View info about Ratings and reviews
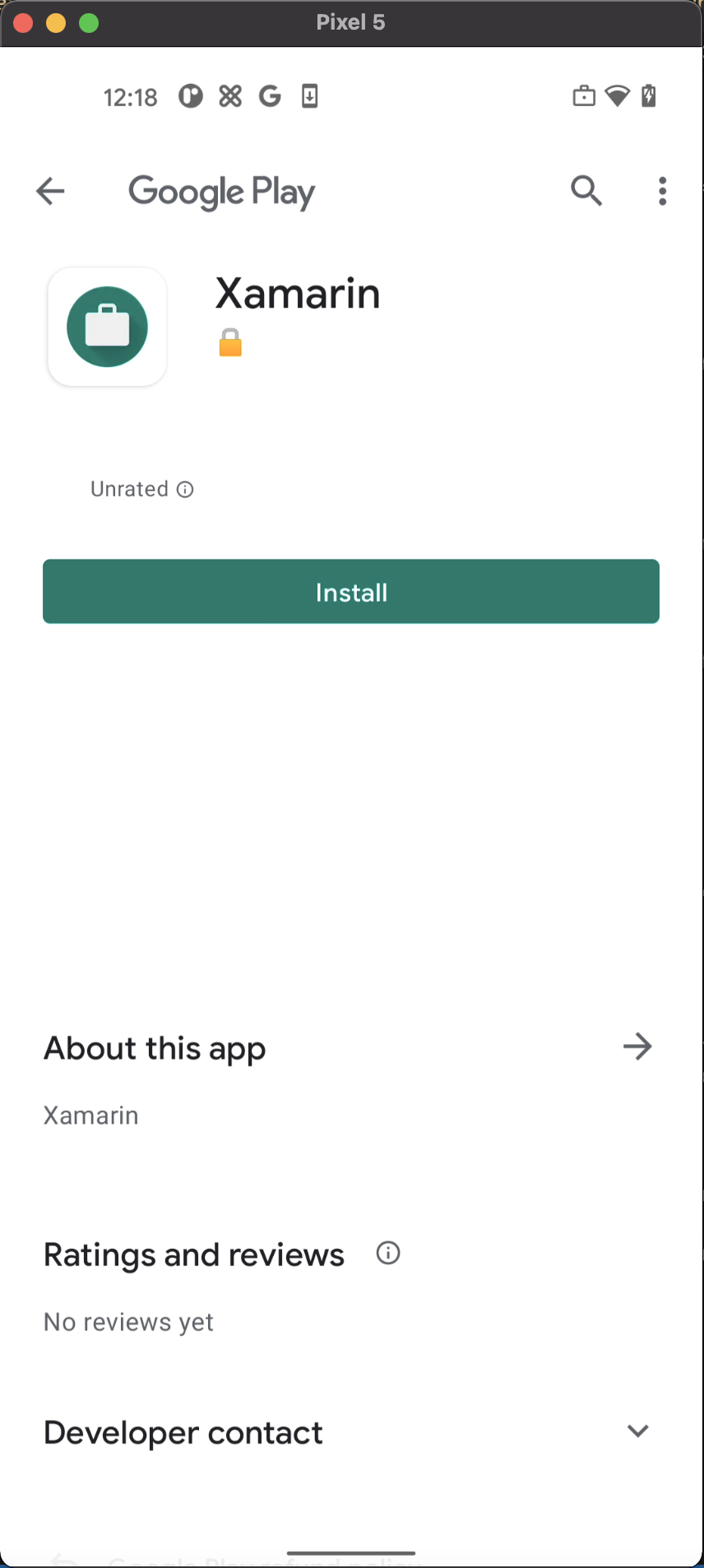This screenshot has width=704, height=1568. [388, 1253]
